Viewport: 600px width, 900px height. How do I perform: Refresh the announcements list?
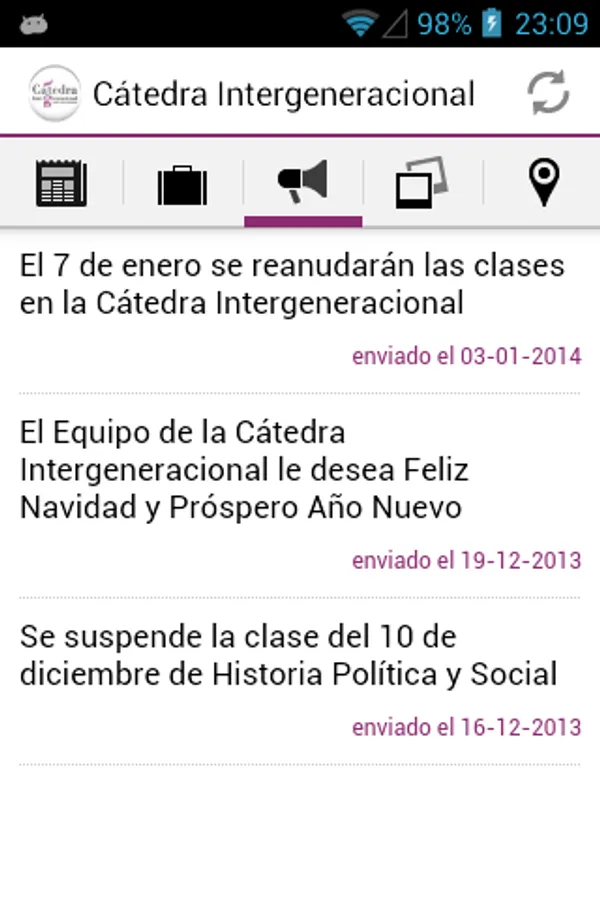coord(548,93)
